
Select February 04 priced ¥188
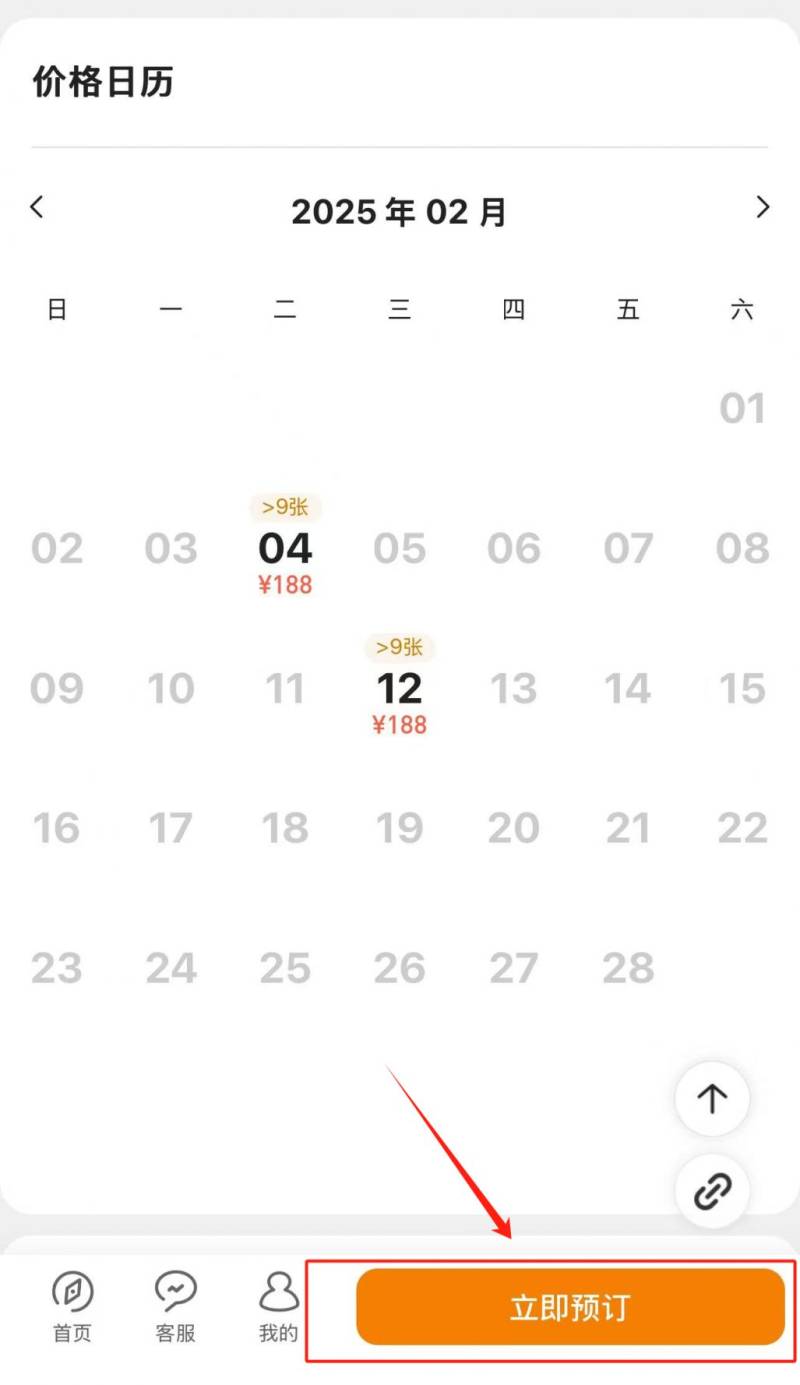[285, 547]
